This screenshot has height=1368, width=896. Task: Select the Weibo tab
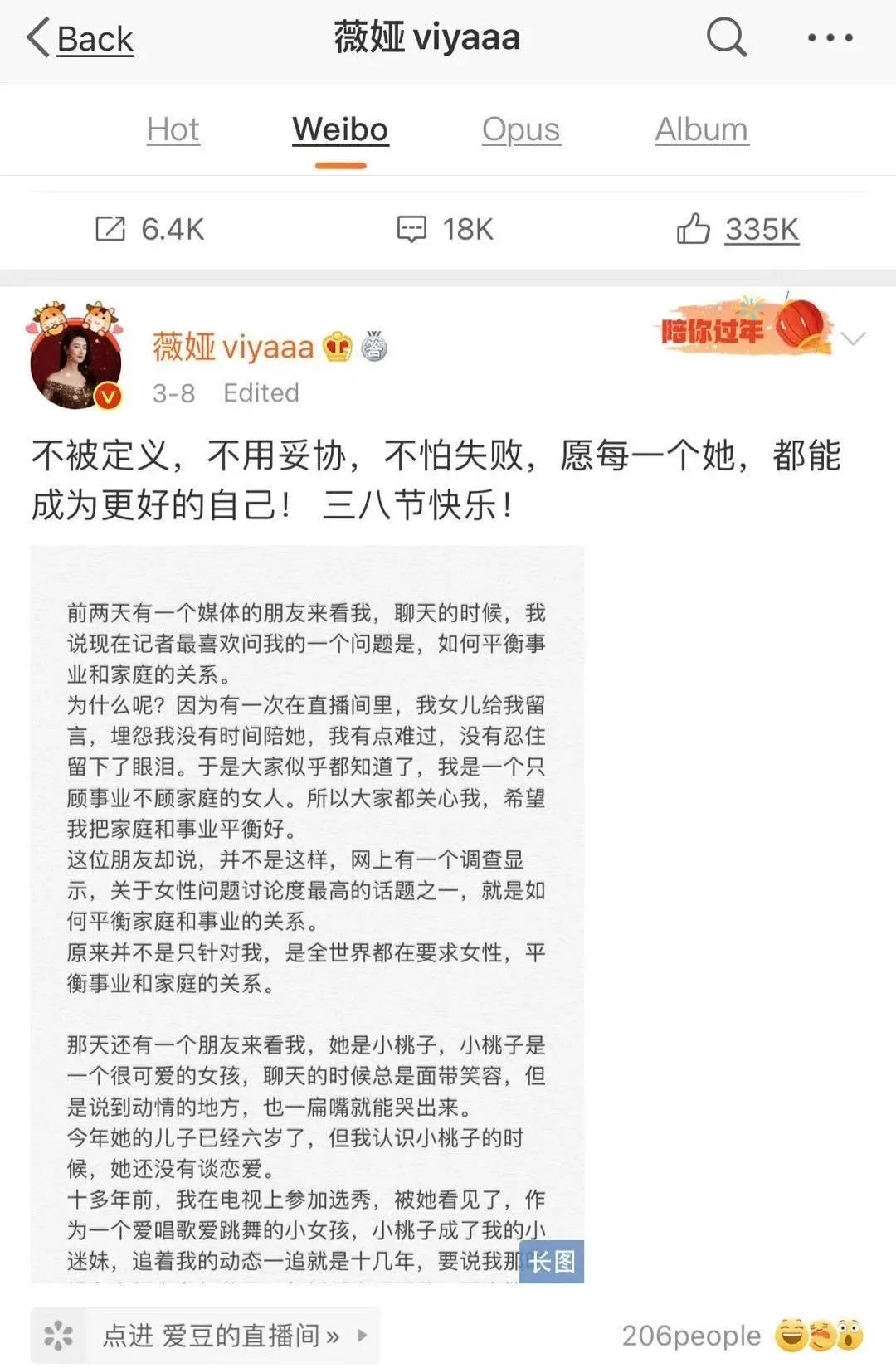point(340,129)
